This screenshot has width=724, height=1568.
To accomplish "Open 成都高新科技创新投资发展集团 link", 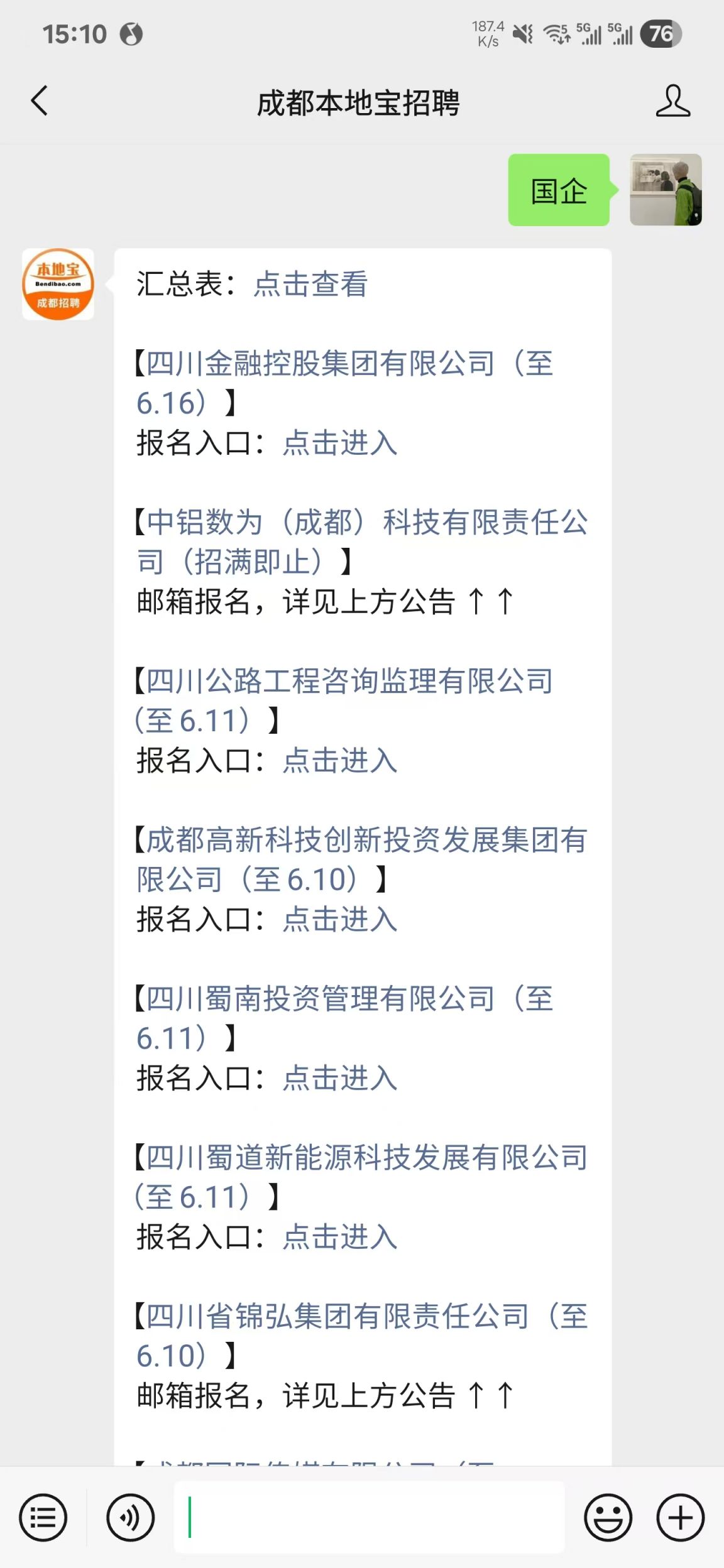I will pos(362,859).
